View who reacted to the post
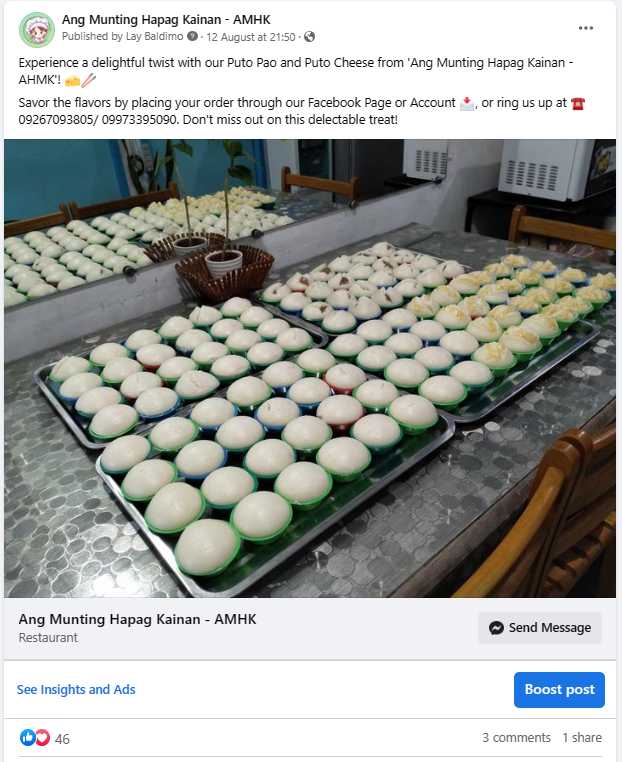Viewport: 622px width, 762px height. click(45, 739)
